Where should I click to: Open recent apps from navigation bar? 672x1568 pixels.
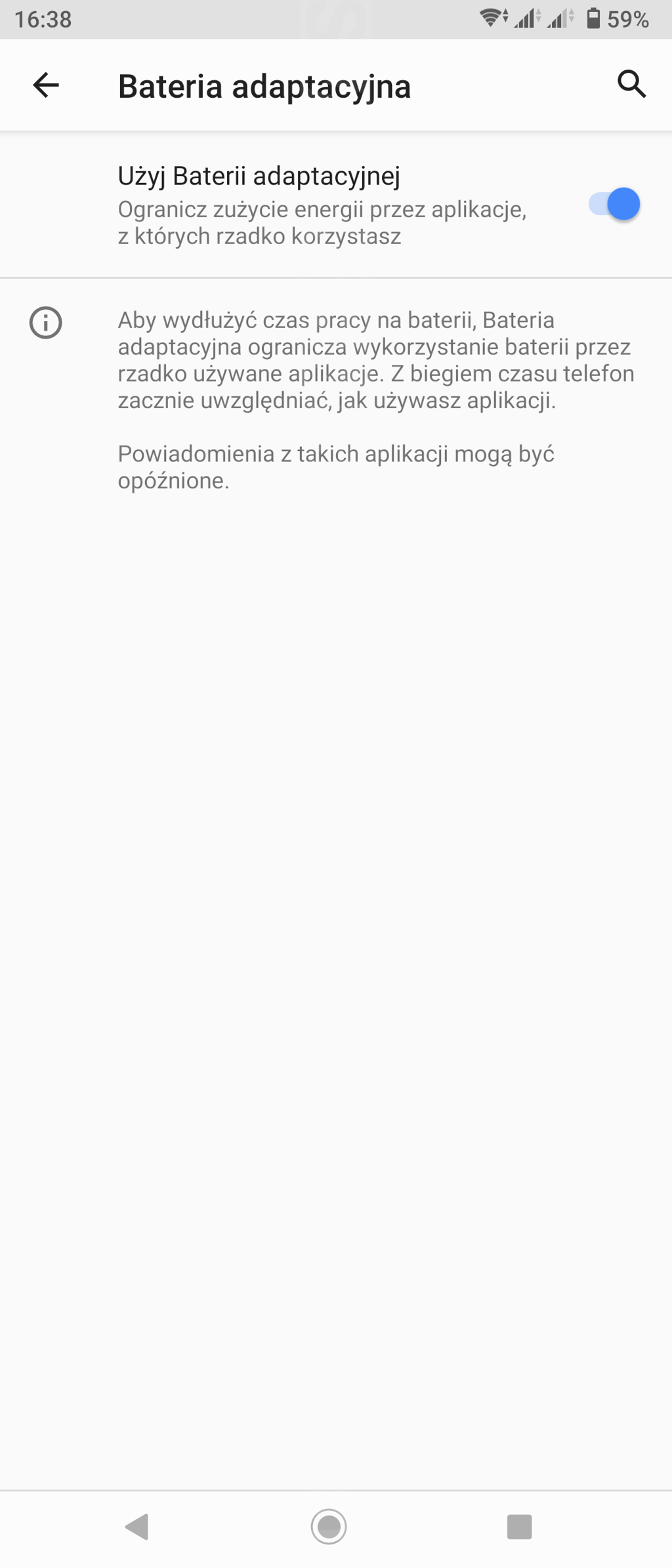[519, 1527]
